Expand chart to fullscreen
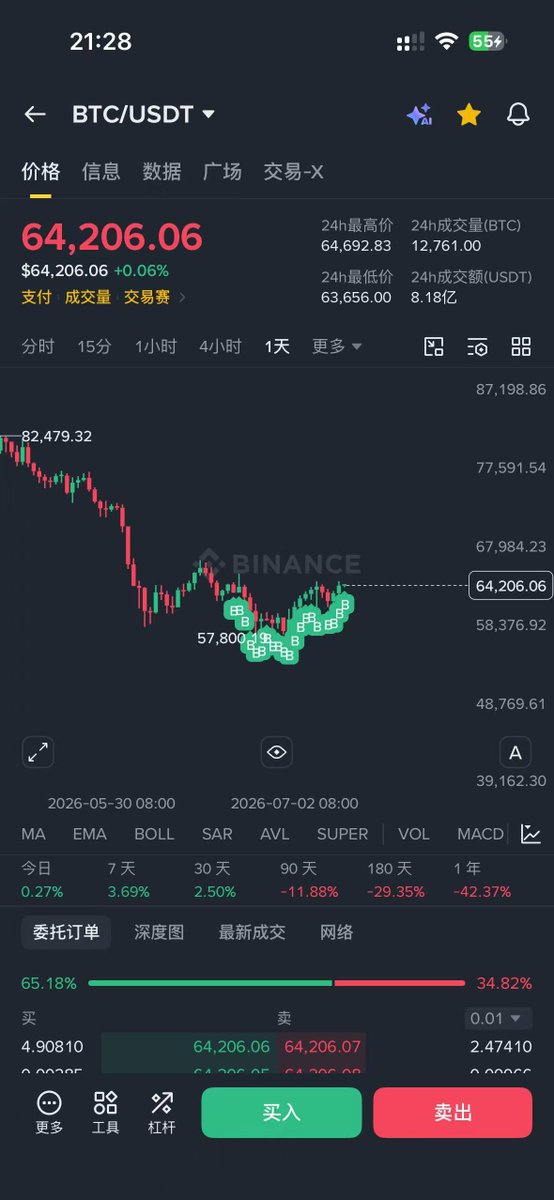The height and width of the screenshot is (1200, 554). tap(38, 752)
